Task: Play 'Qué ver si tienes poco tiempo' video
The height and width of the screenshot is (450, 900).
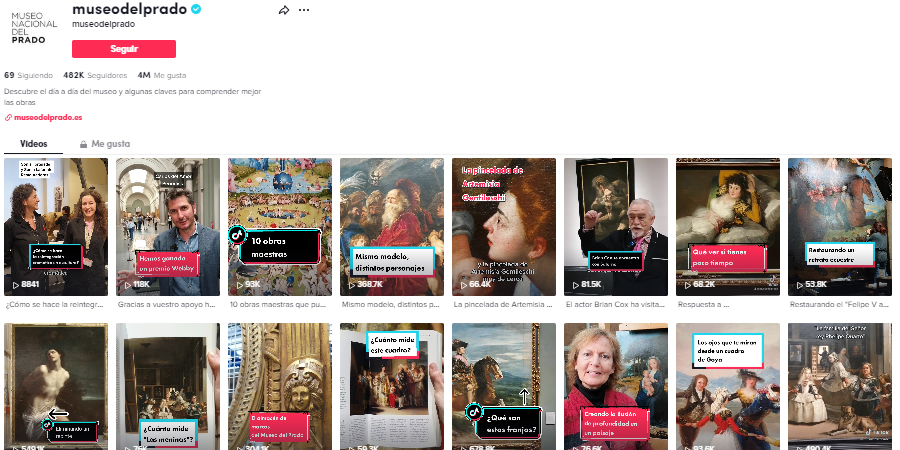Action: [x=727, y=225]
